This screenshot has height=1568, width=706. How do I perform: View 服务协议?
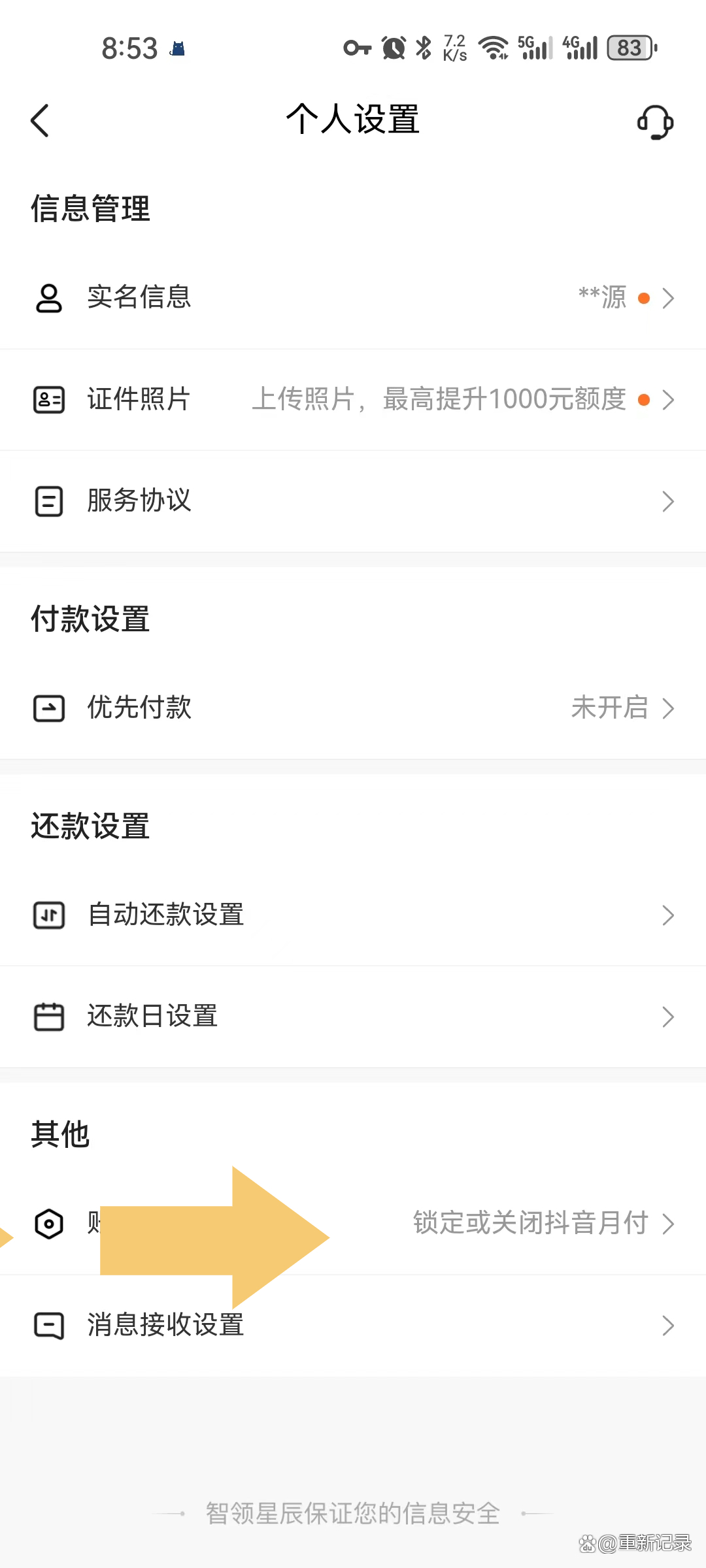coord(353,501)
